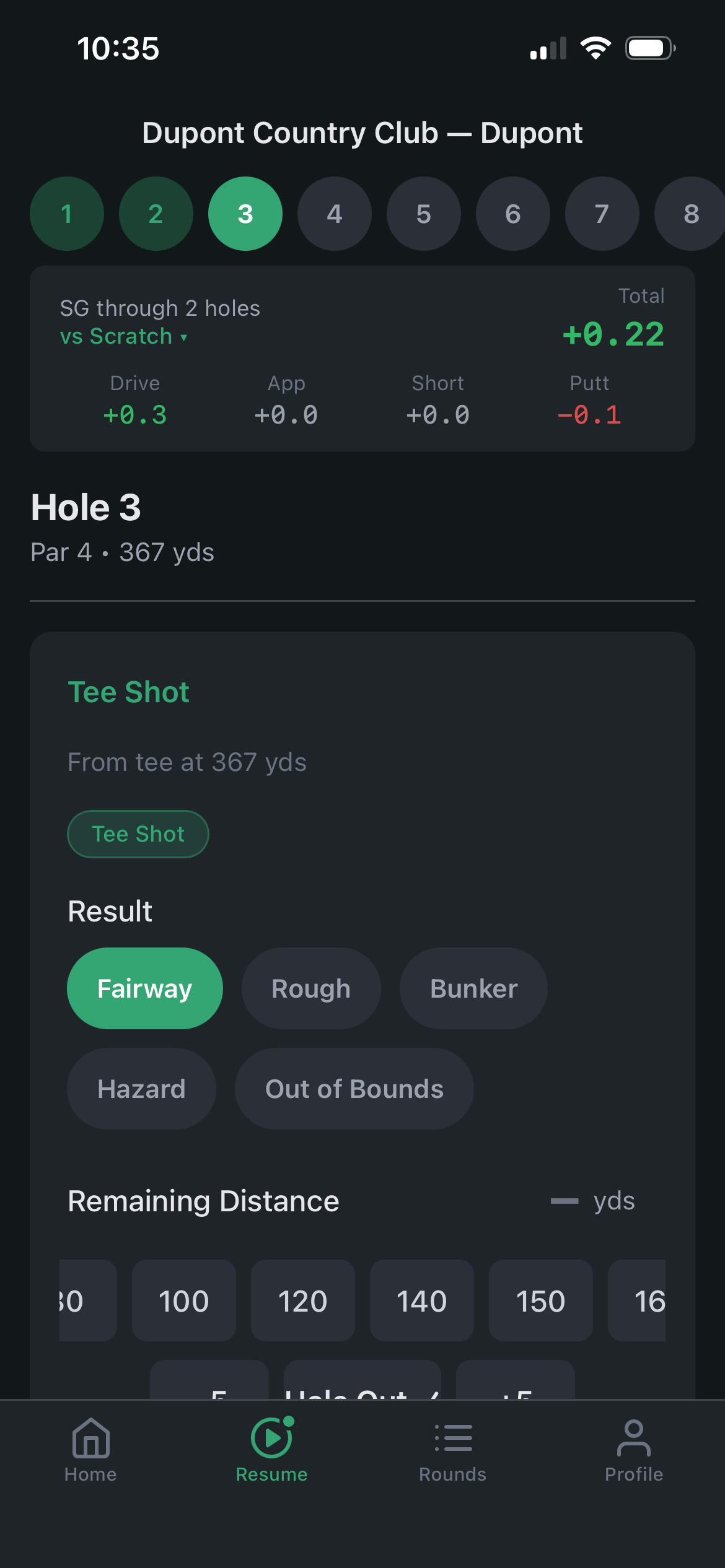The width and height of the screenshot is (725, 1568).
Task: Select Rough as the tee shot result
Action: [310, 988]
